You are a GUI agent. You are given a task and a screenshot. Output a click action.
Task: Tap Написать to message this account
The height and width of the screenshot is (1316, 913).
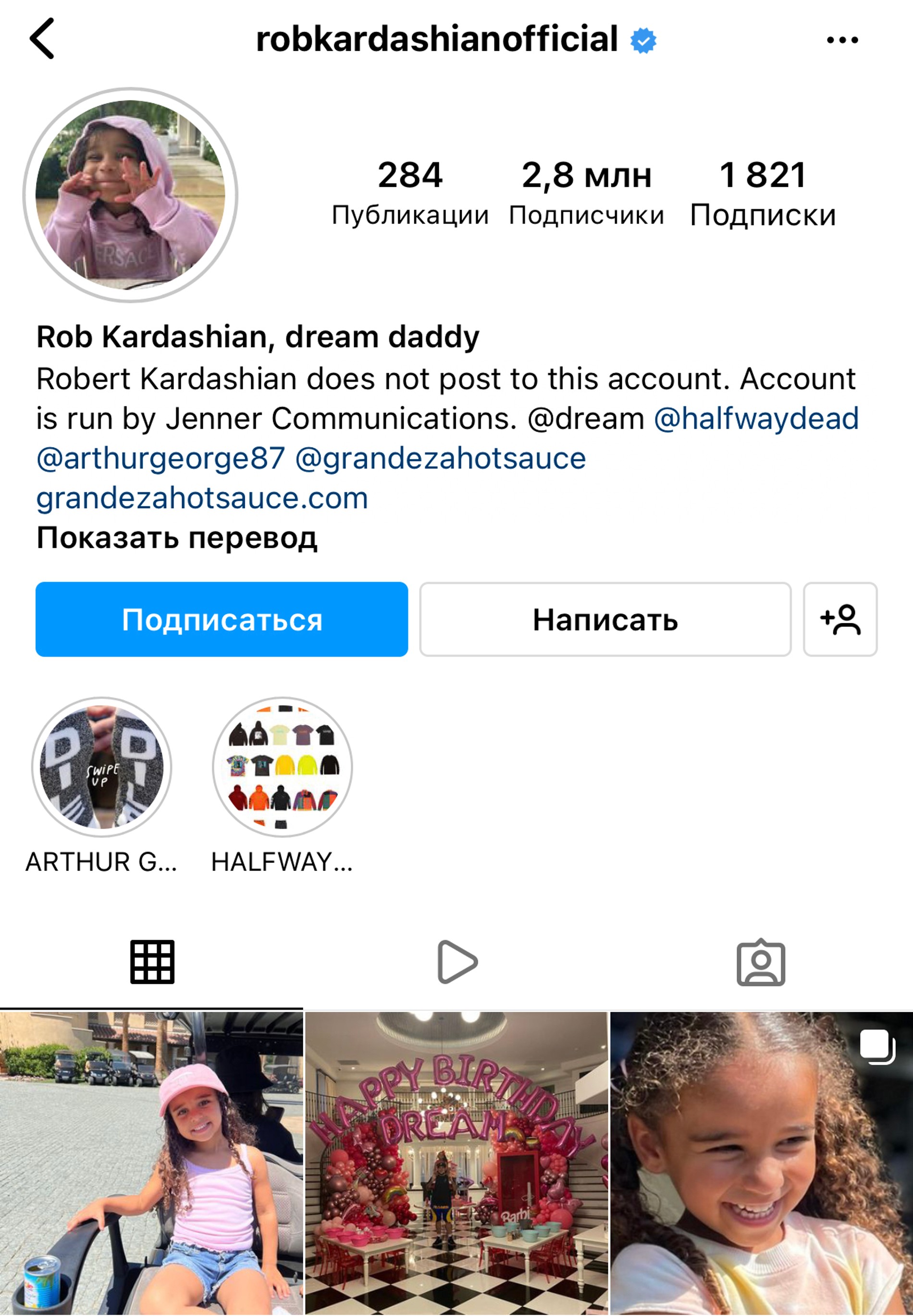click(605, 619)
